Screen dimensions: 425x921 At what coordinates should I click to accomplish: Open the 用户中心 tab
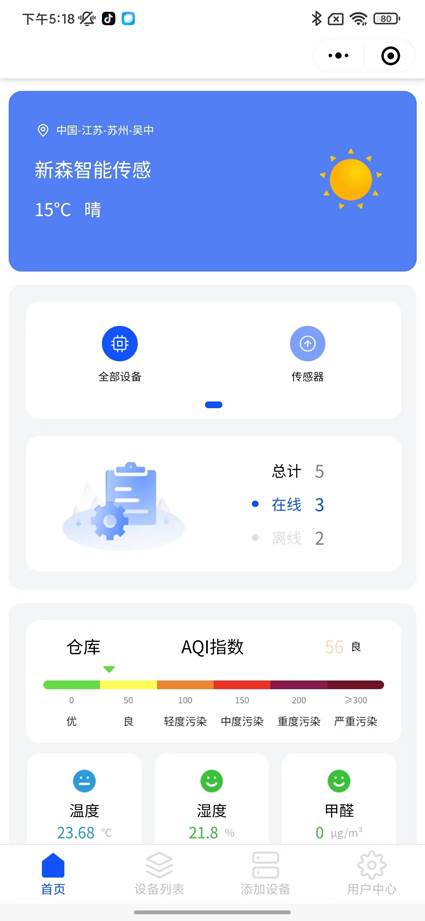(x=372, y=873)
